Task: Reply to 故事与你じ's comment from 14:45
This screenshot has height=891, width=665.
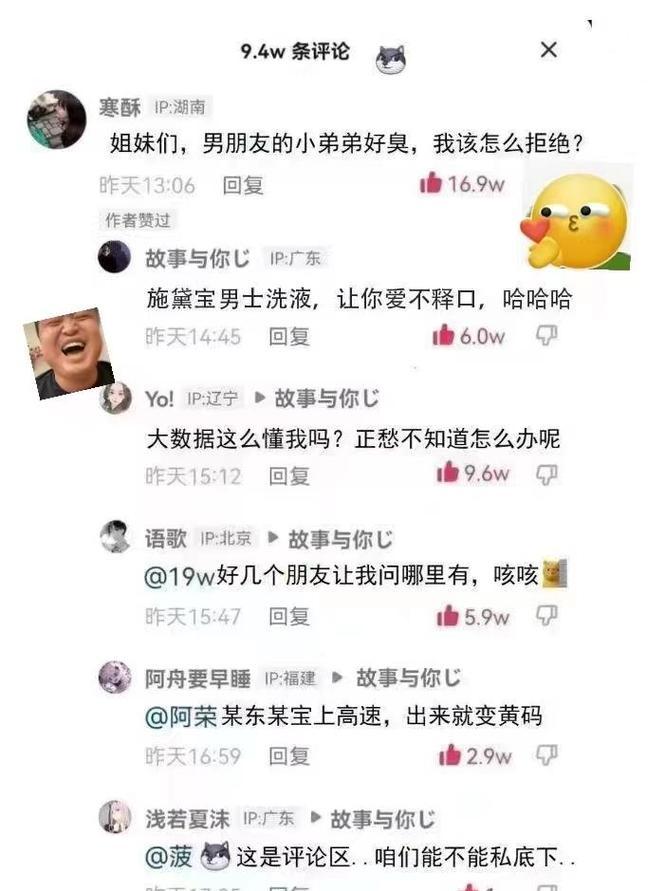Action: coord(289,337)
